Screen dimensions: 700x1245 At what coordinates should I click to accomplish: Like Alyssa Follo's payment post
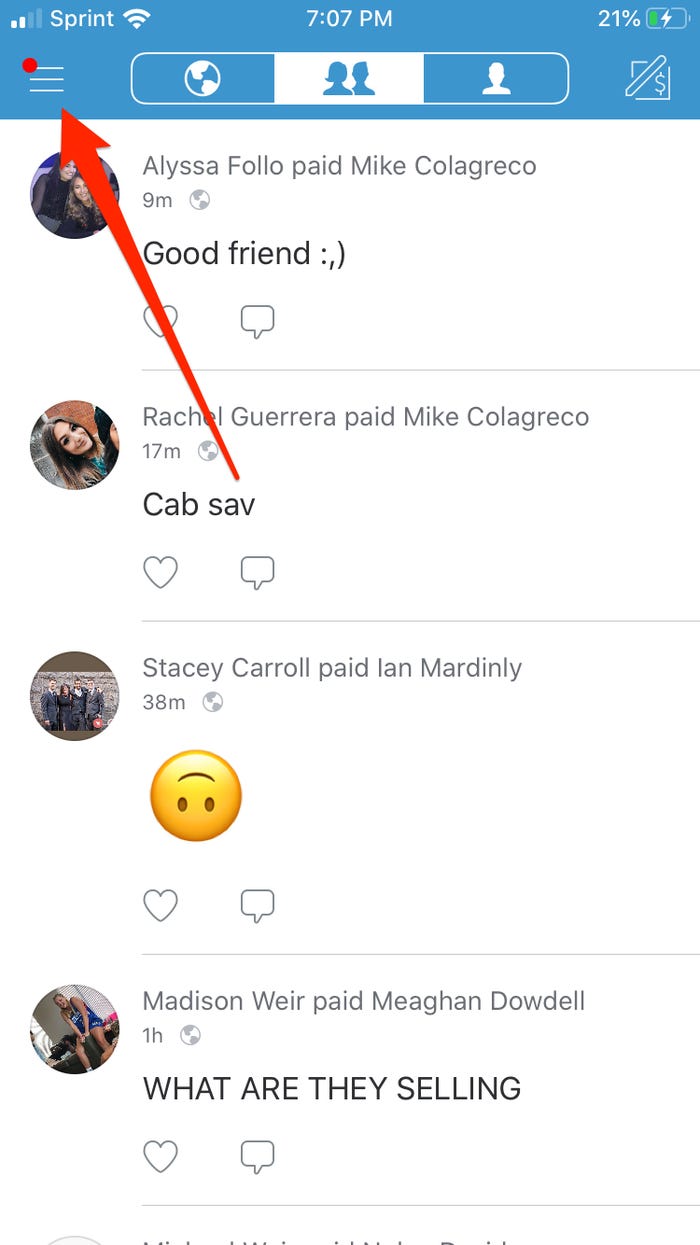click(x=160, y=321)
